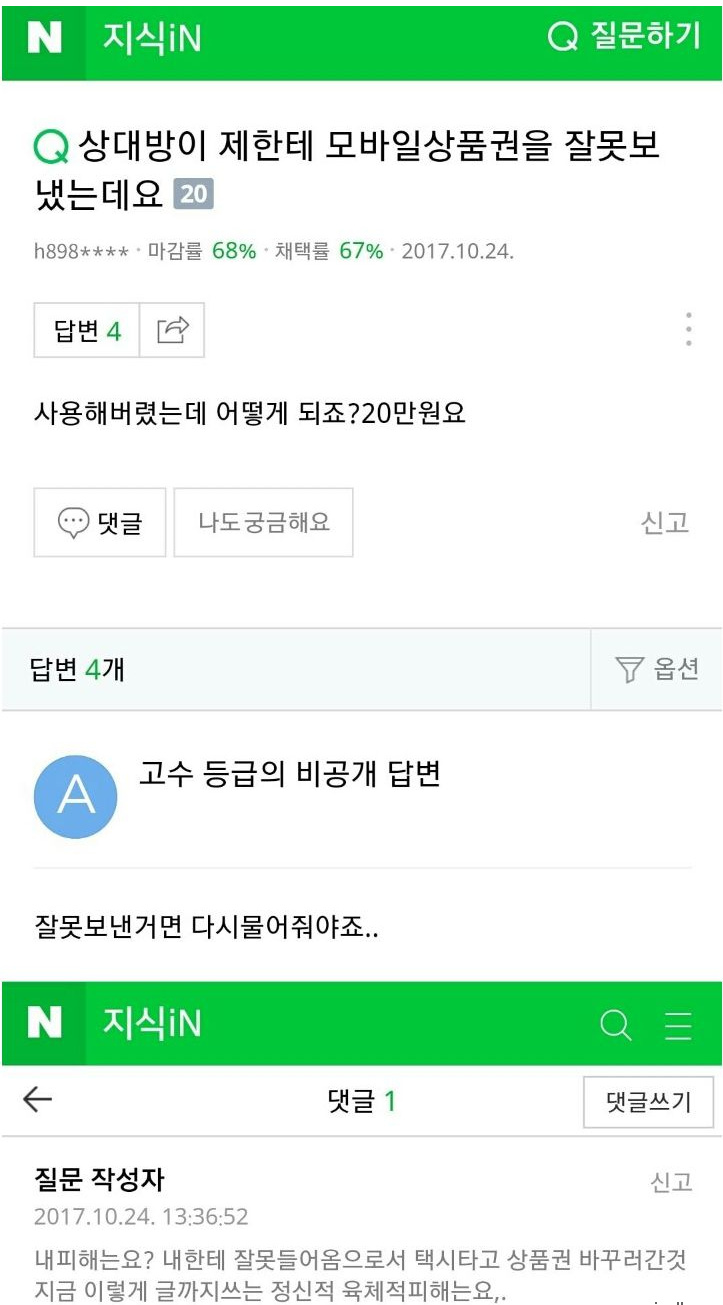
Task: Report the 질문 작성자 comment via 신고
Action: [671, 1183]
